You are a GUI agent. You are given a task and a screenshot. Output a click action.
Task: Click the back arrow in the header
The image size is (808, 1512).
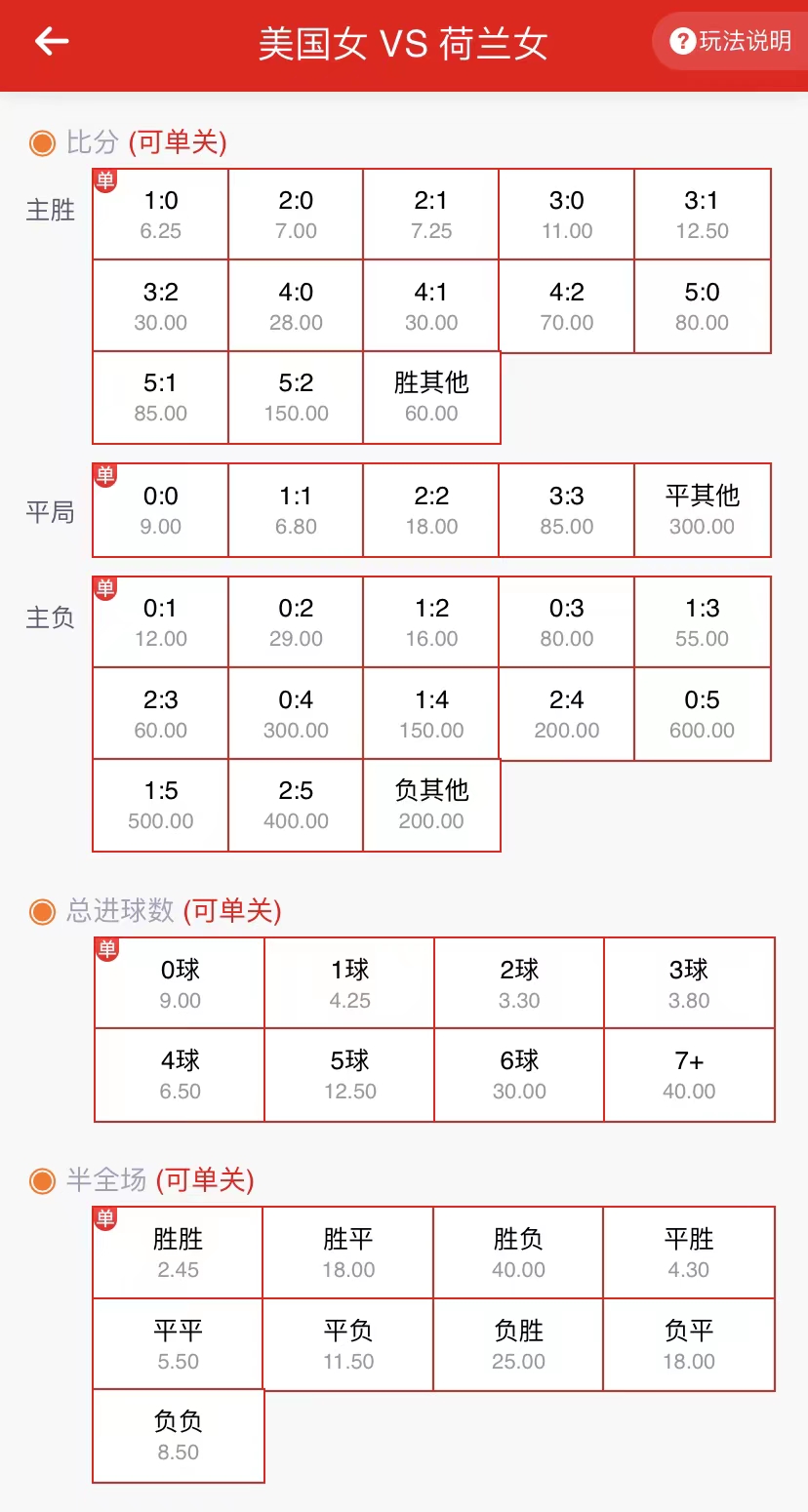51,41
